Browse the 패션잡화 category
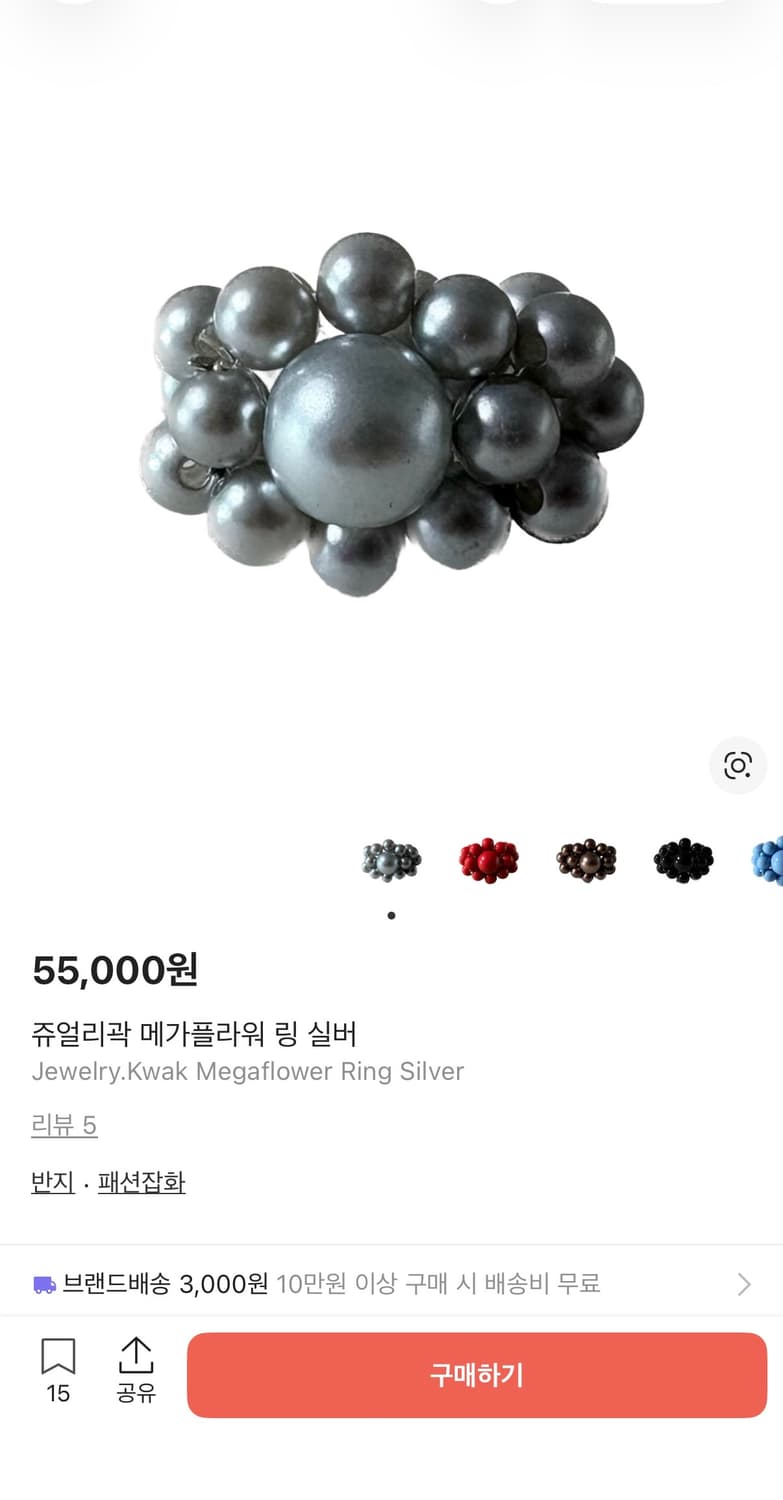This screenshot has height=1500, width=783. click(139, 1182)
